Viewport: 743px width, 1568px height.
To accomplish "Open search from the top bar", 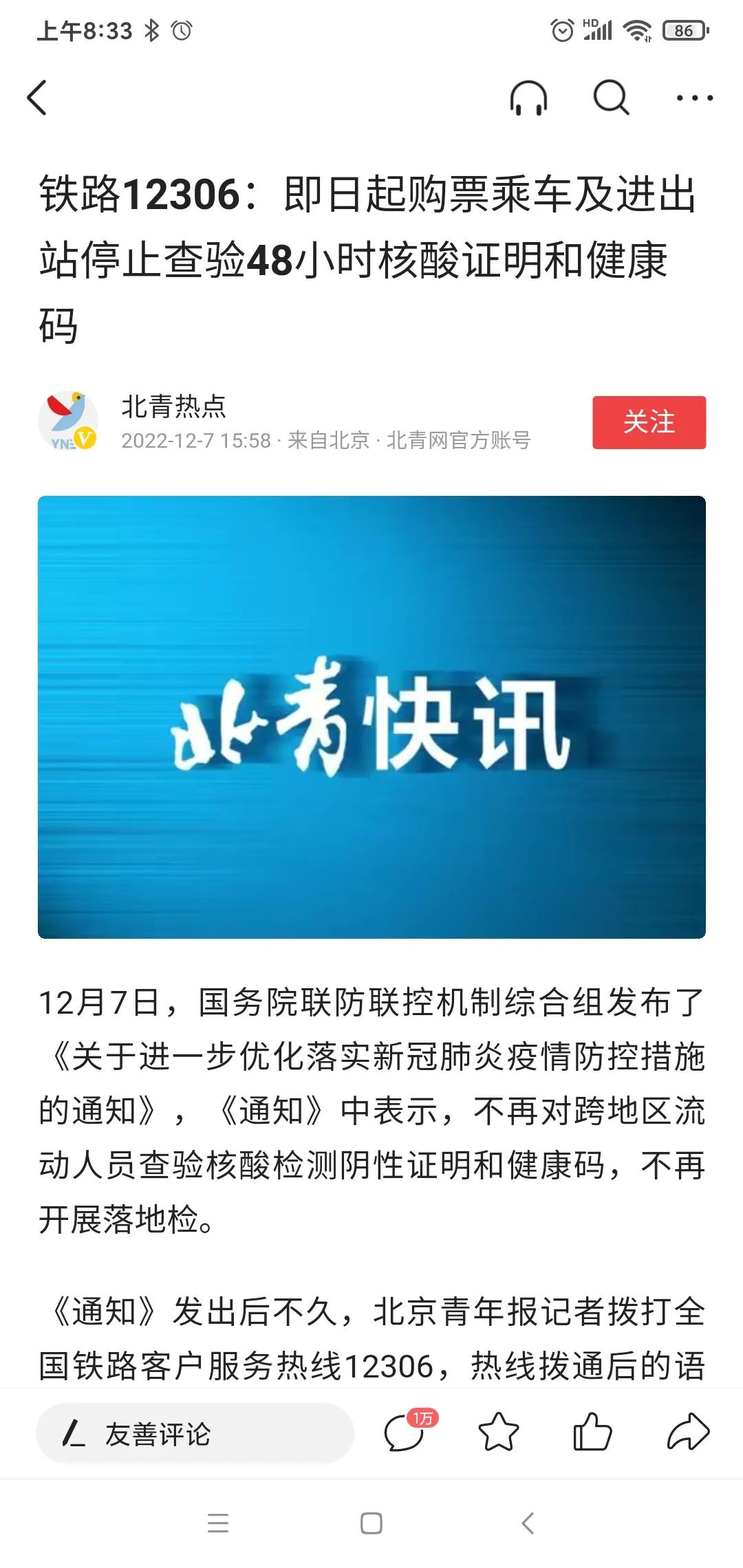I will (x=611, y=98).
